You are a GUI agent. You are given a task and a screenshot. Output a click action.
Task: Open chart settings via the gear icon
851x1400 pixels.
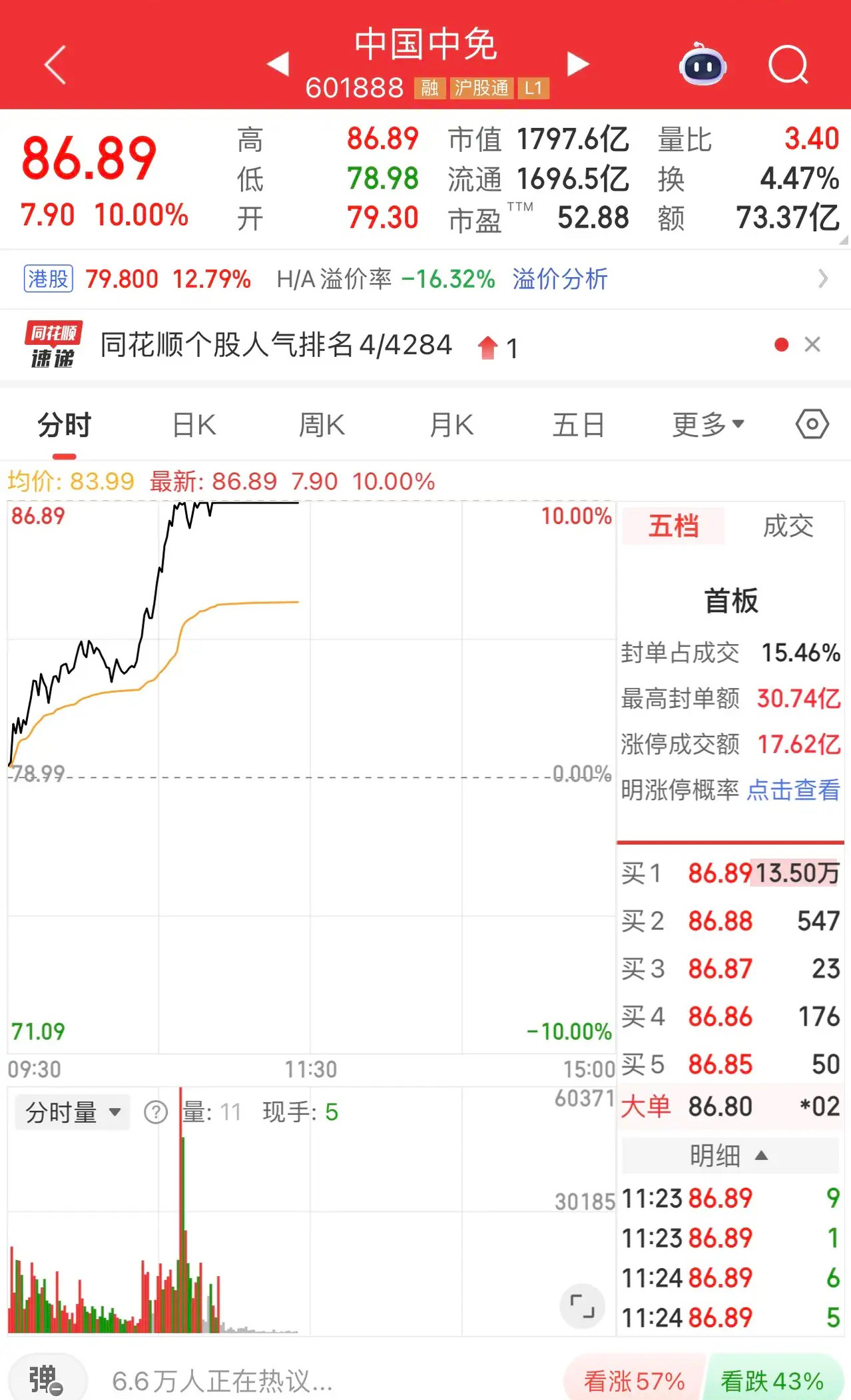pos(812,424)
